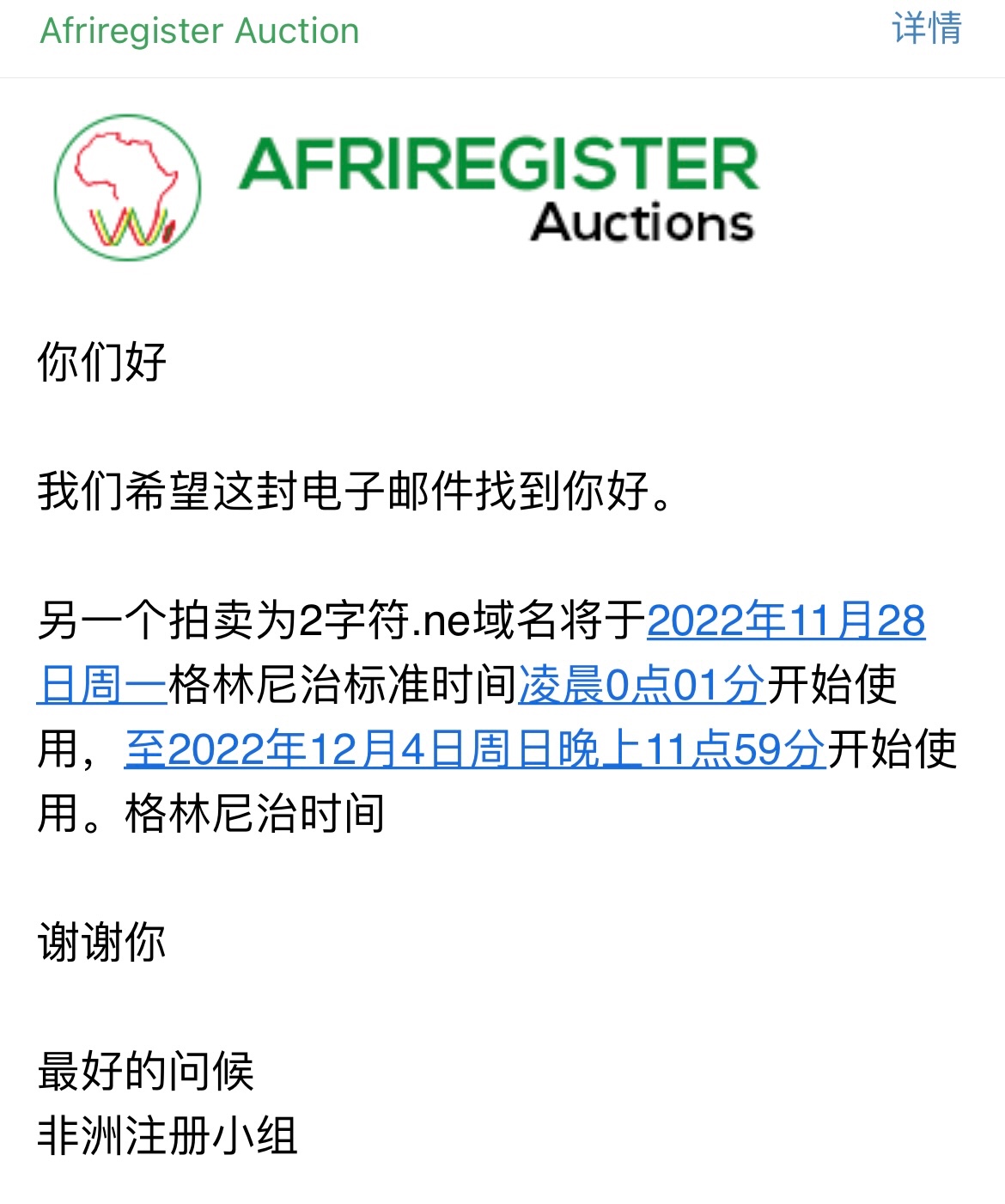Open the 2022年11月28日周一 date link

[785, 620]
